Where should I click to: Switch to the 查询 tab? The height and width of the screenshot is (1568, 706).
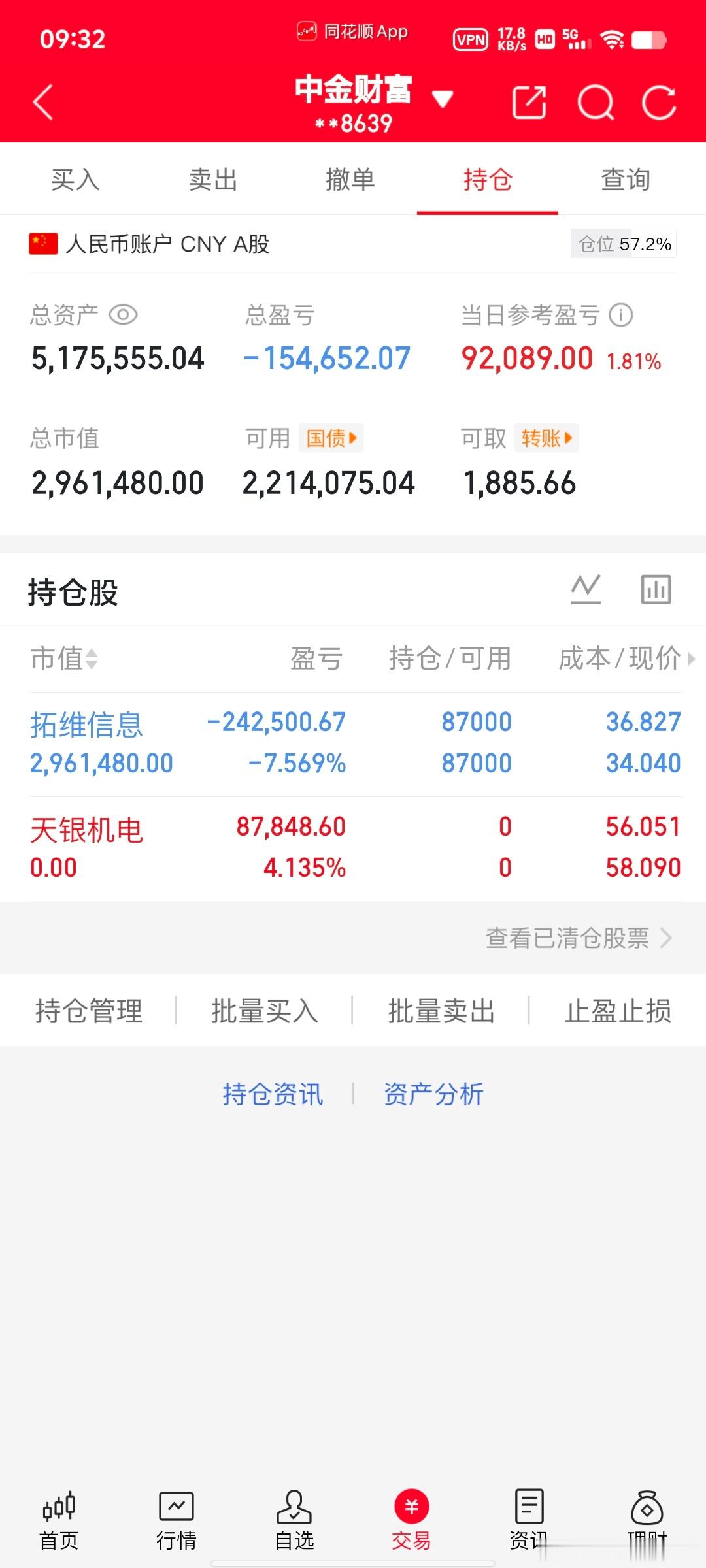(x=625, y=180)
